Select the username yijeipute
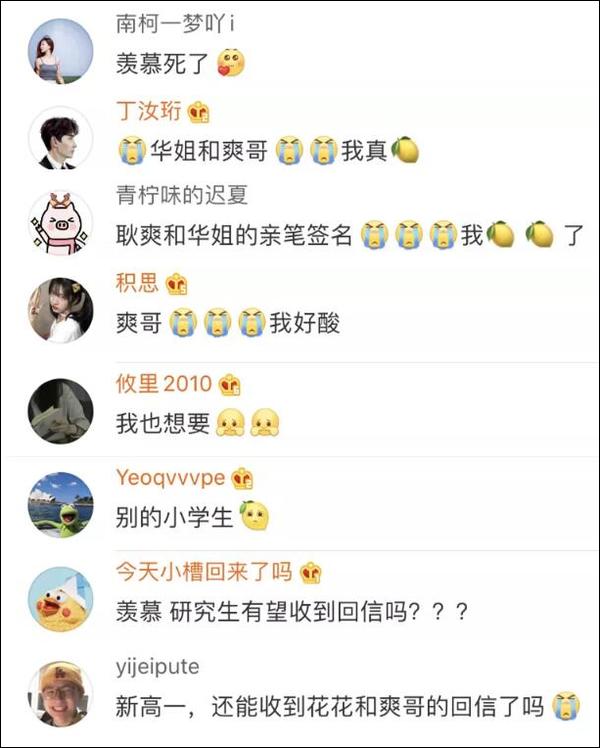 point(157,666)
